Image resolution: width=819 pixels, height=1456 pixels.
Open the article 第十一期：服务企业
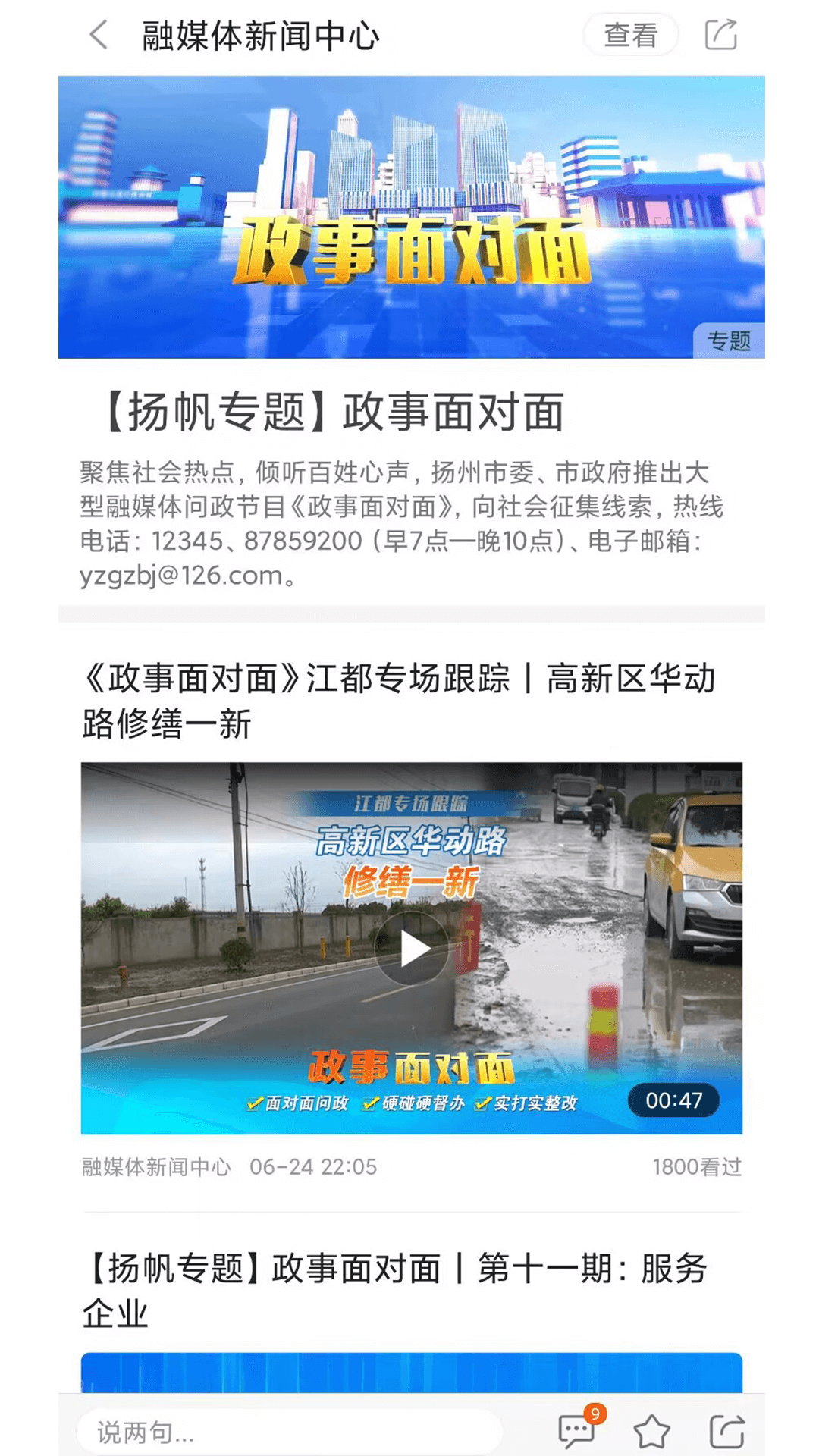[x=394, y=1290]
